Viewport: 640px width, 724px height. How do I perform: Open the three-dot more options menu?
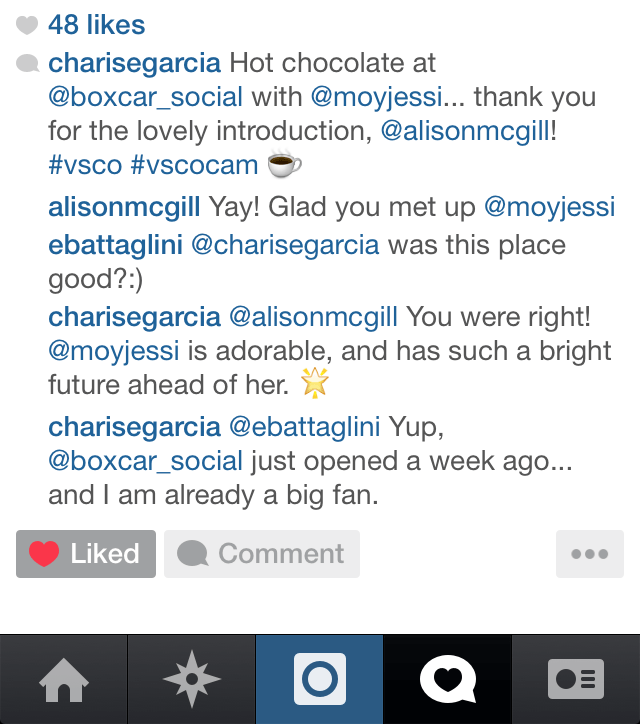(x=589, y=554)
